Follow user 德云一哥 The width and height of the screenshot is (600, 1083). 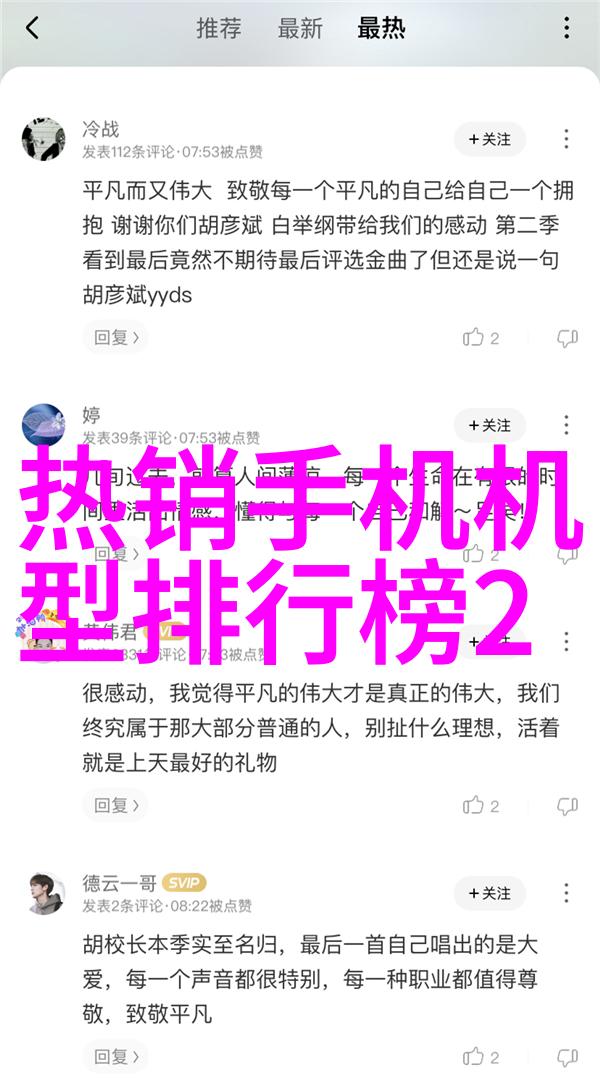(x=489, y=893)
